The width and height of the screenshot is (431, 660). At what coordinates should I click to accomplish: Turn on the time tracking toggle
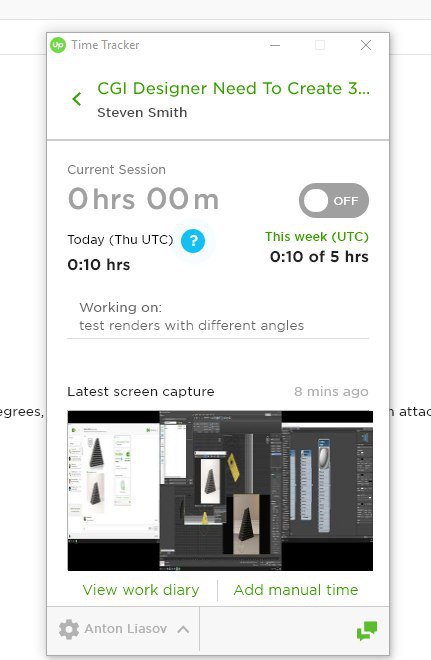coord(334,200)
